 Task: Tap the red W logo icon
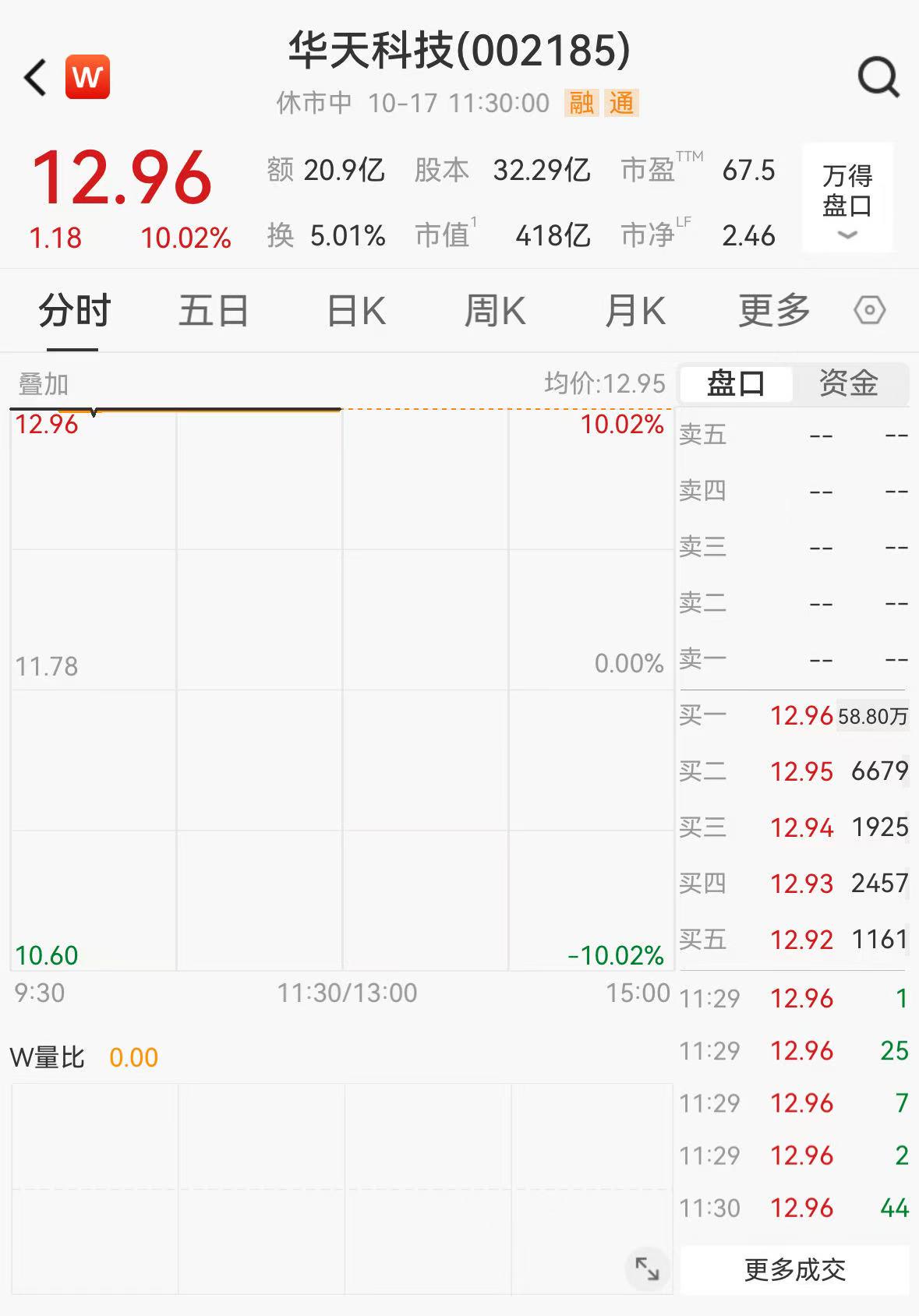(87, 77)
